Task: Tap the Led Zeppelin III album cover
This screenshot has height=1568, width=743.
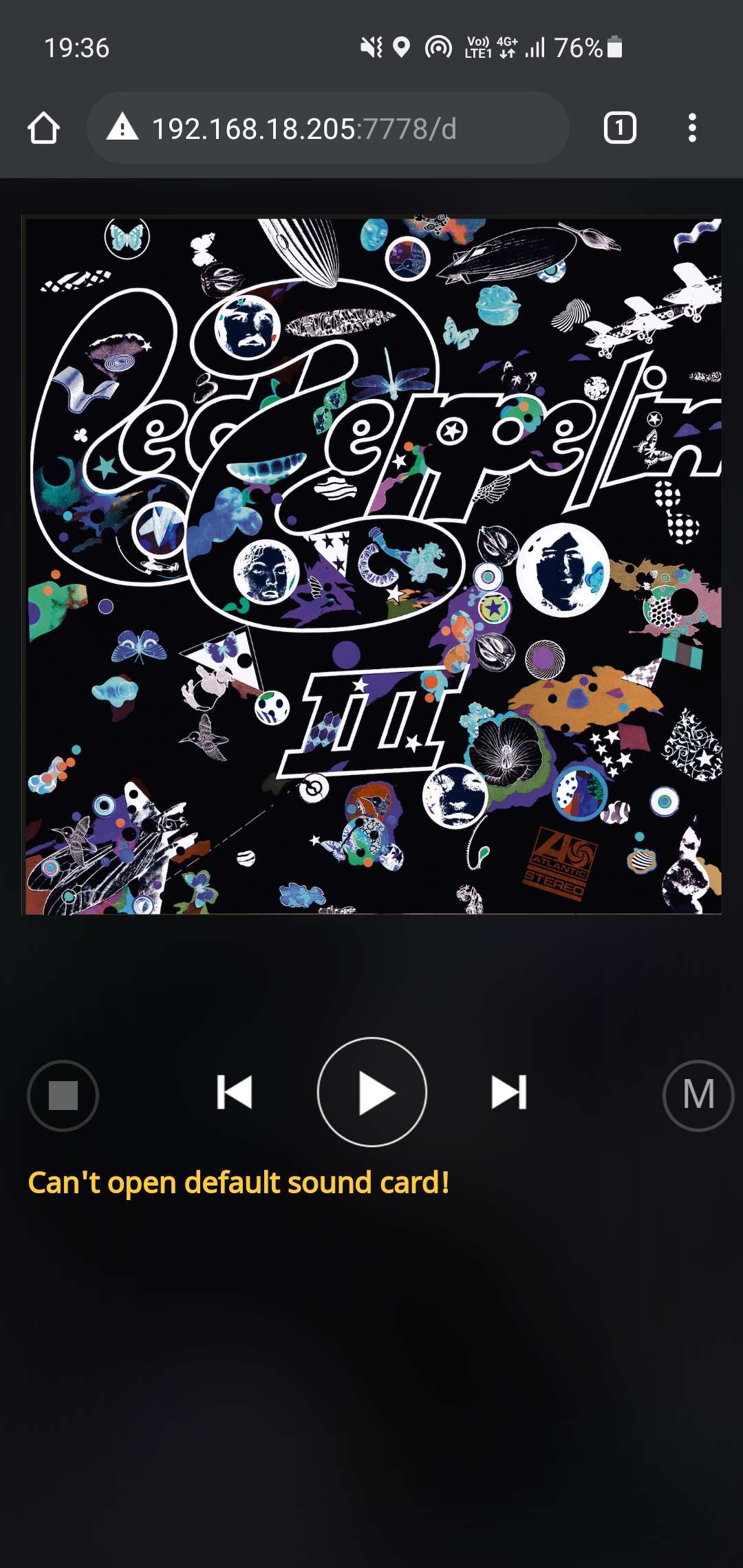Action: click(372, 565)
